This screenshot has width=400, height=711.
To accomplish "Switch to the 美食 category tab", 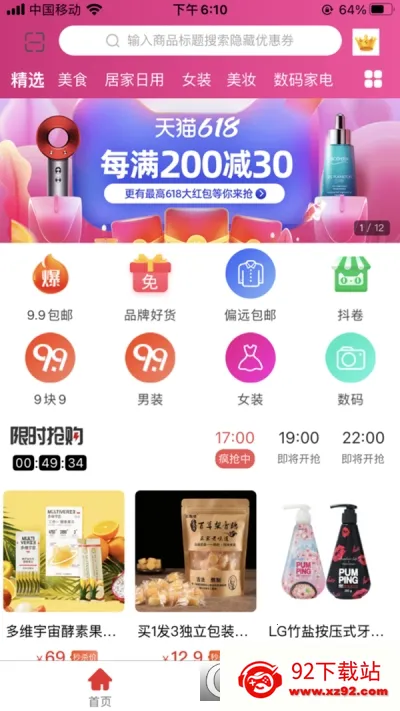I will [x=72, y=80].
